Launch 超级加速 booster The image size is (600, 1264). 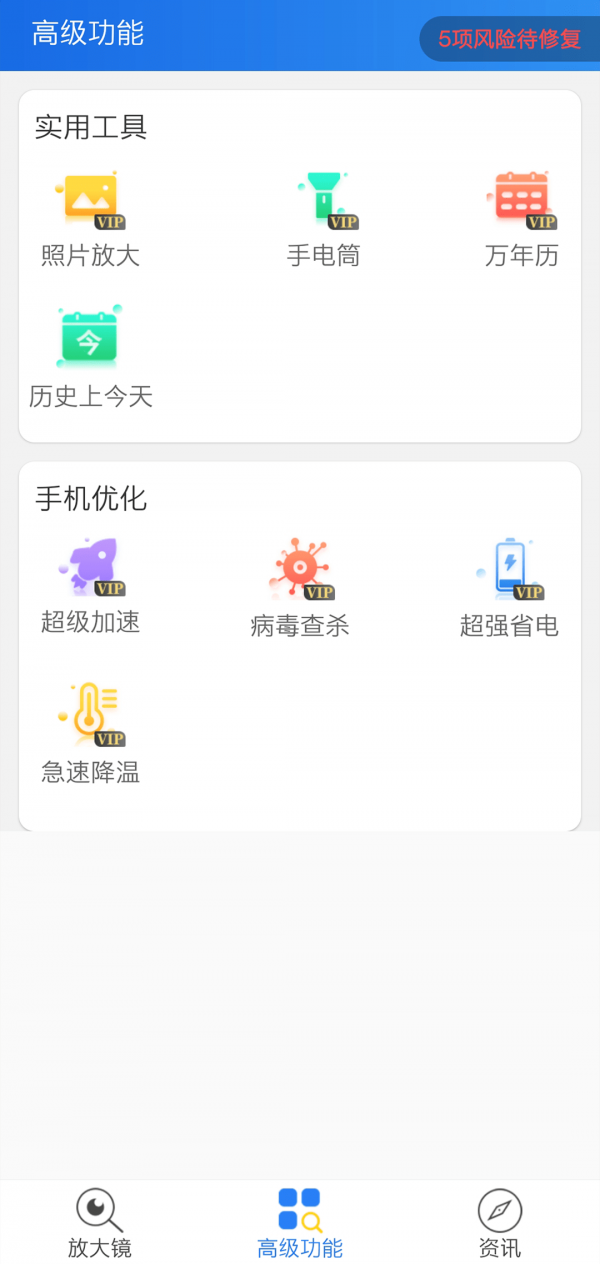90,587
